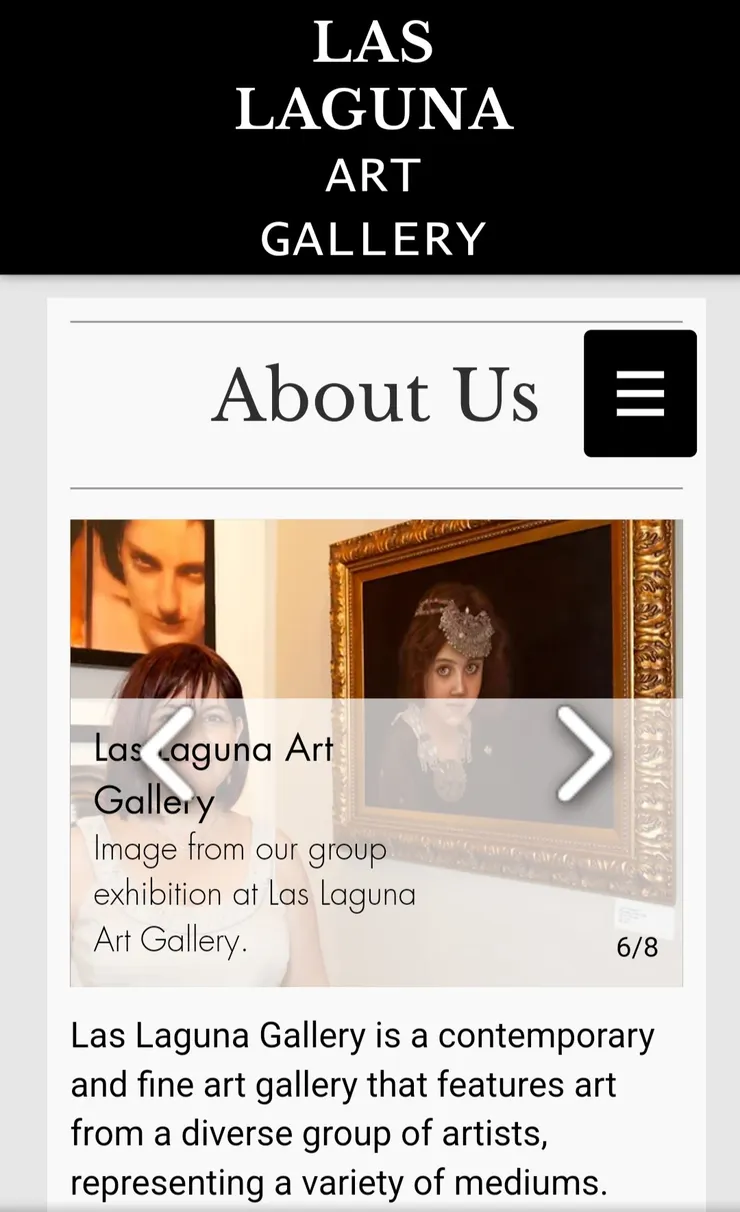The image size is (740, 1212).
Task: Expand the site menu from the black button
Action: (639, 392)
